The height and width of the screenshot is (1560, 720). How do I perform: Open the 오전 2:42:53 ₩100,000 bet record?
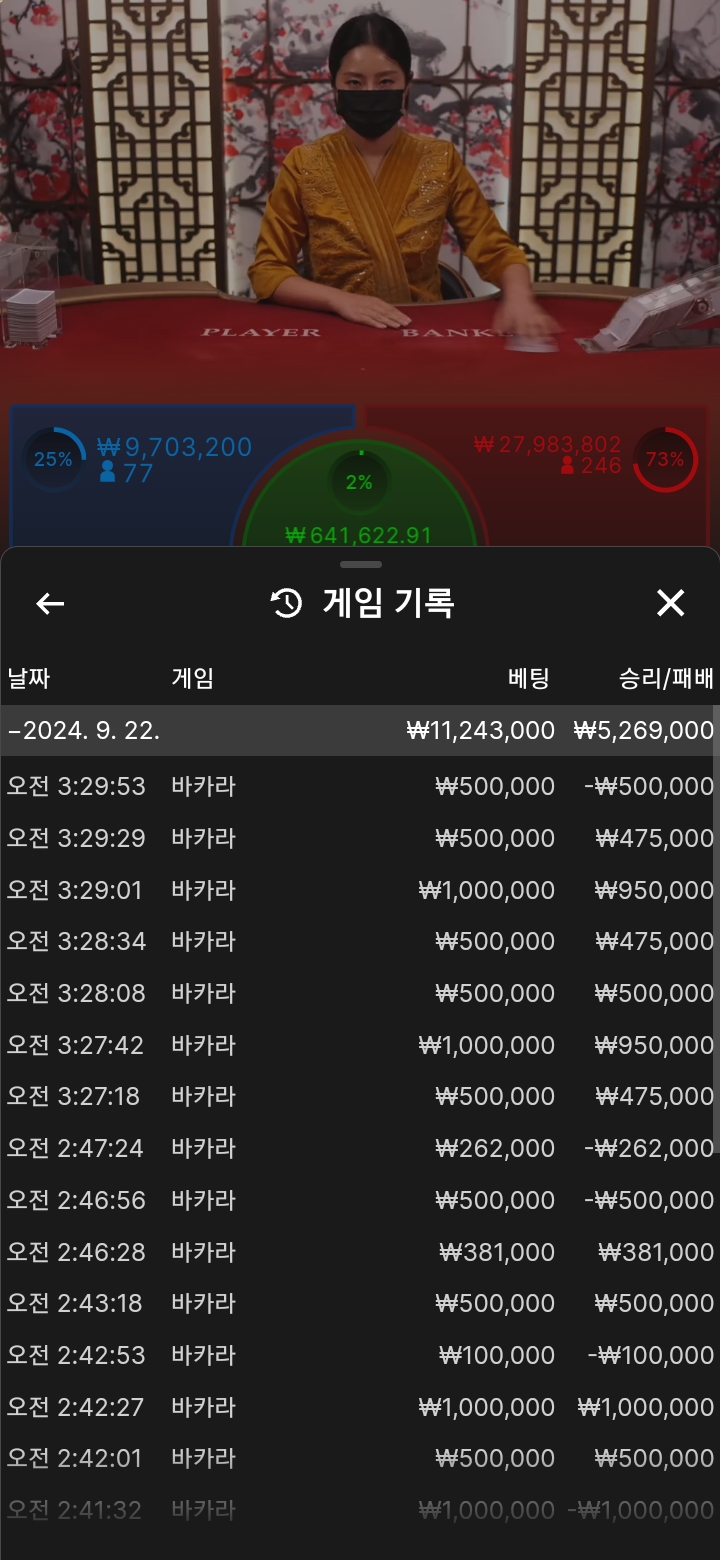[360, 1355]
